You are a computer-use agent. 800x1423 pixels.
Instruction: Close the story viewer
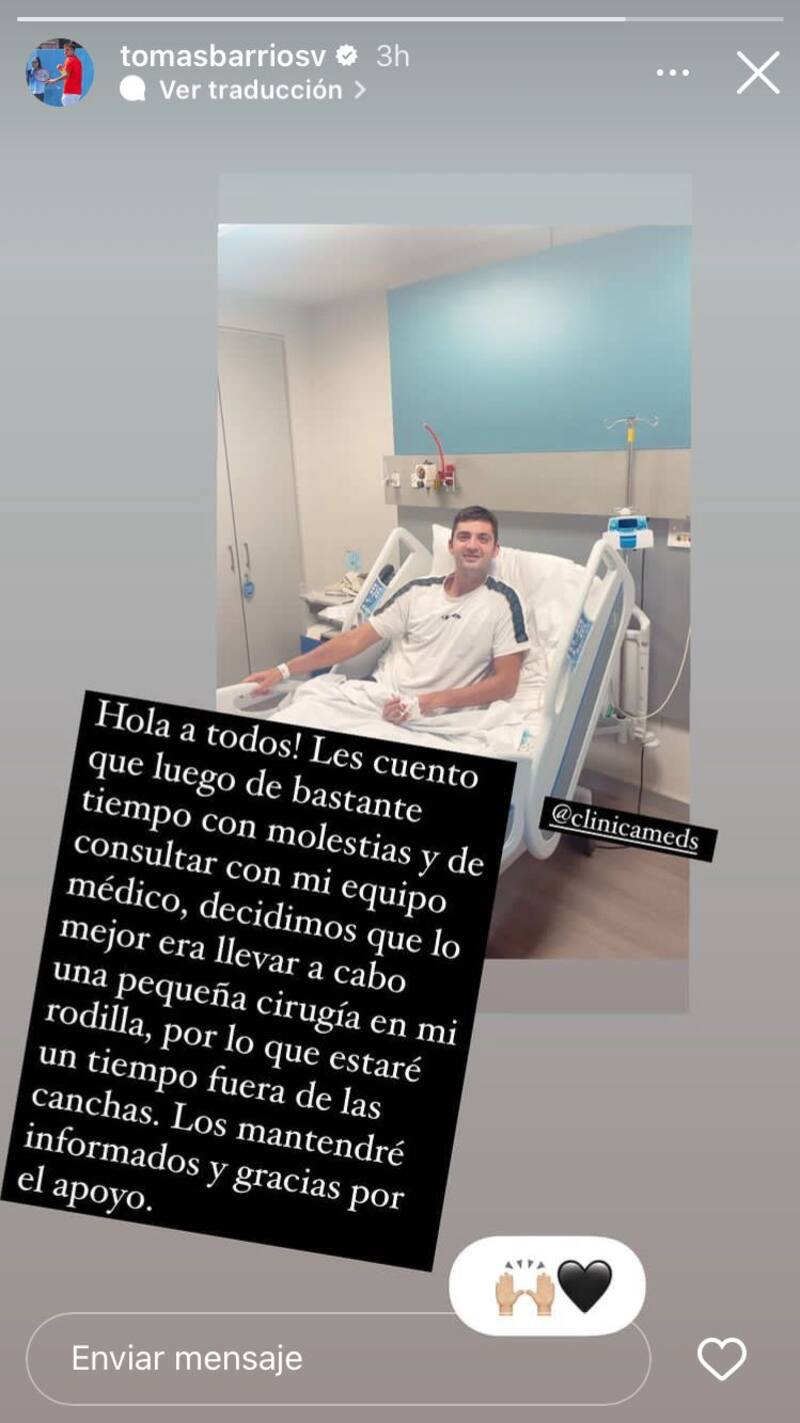(x=758, y=73)
